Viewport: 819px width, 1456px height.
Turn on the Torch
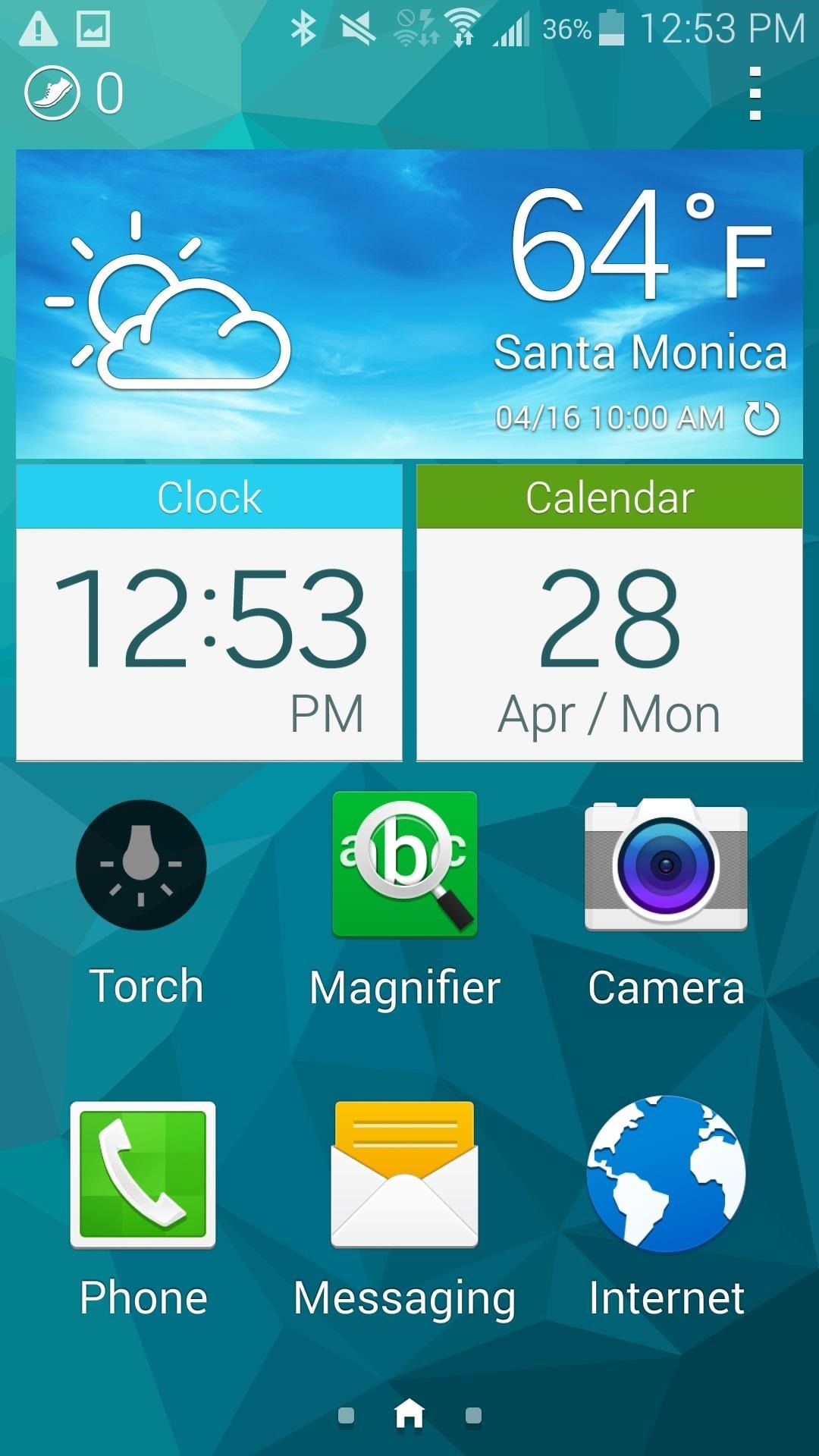tap(142, 865)
